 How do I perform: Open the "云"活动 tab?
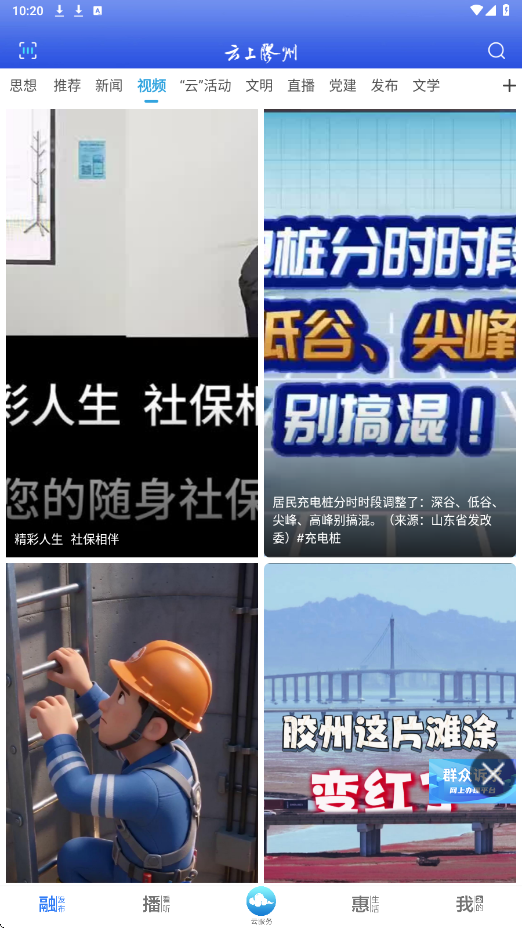[205, 86]
